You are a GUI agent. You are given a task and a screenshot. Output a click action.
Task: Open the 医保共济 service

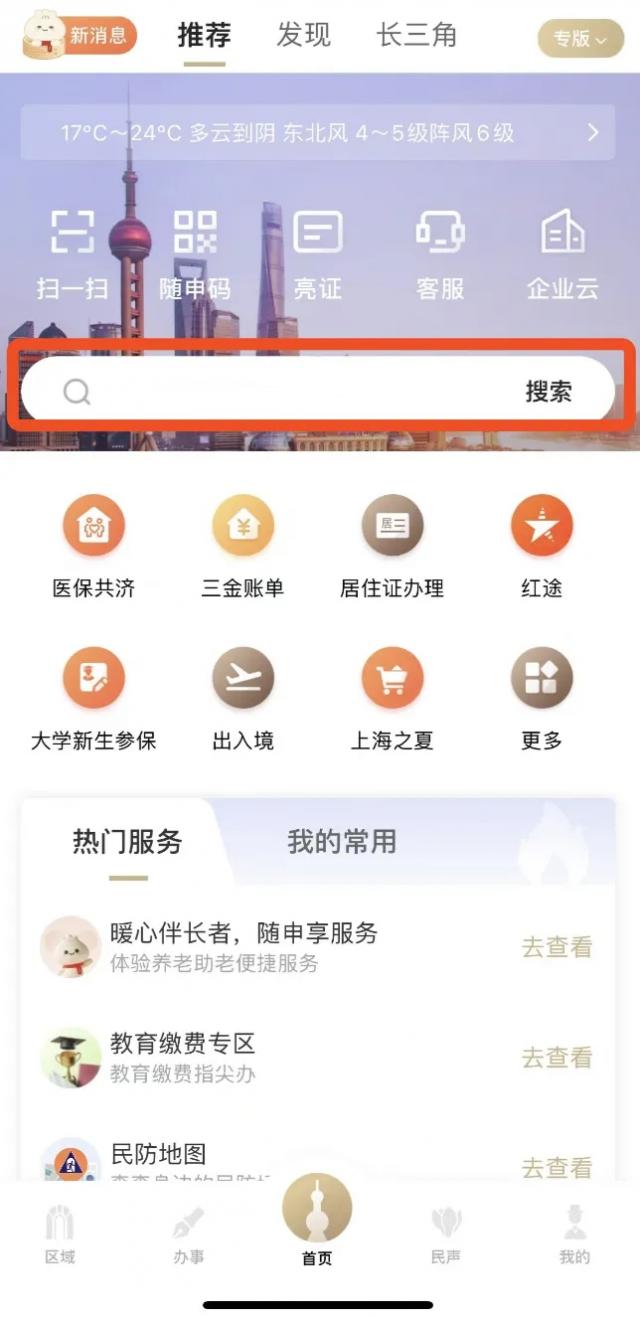click(x=94, y=547)
